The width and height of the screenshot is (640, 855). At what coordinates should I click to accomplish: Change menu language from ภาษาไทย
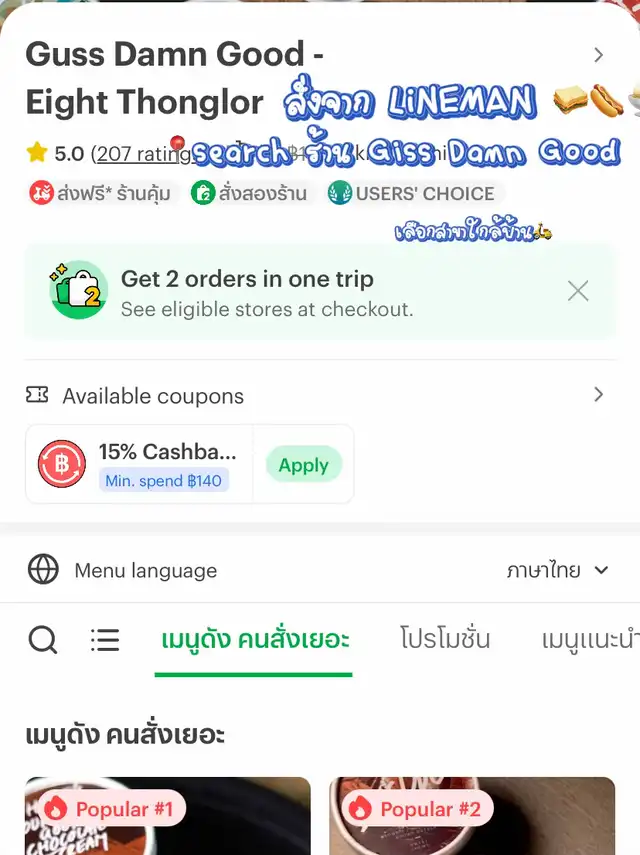coord(557,571)
